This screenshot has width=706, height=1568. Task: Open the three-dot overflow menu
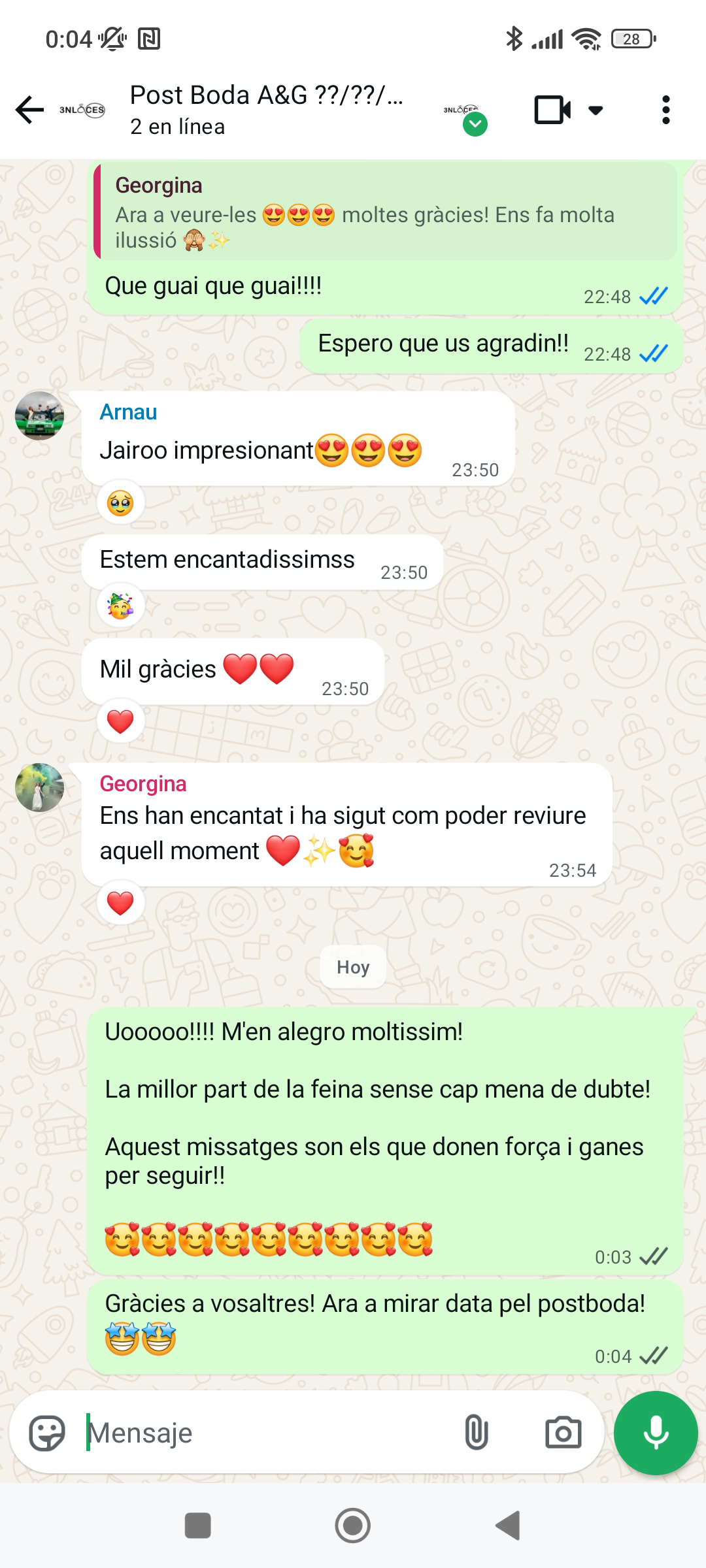pos(665,110)
